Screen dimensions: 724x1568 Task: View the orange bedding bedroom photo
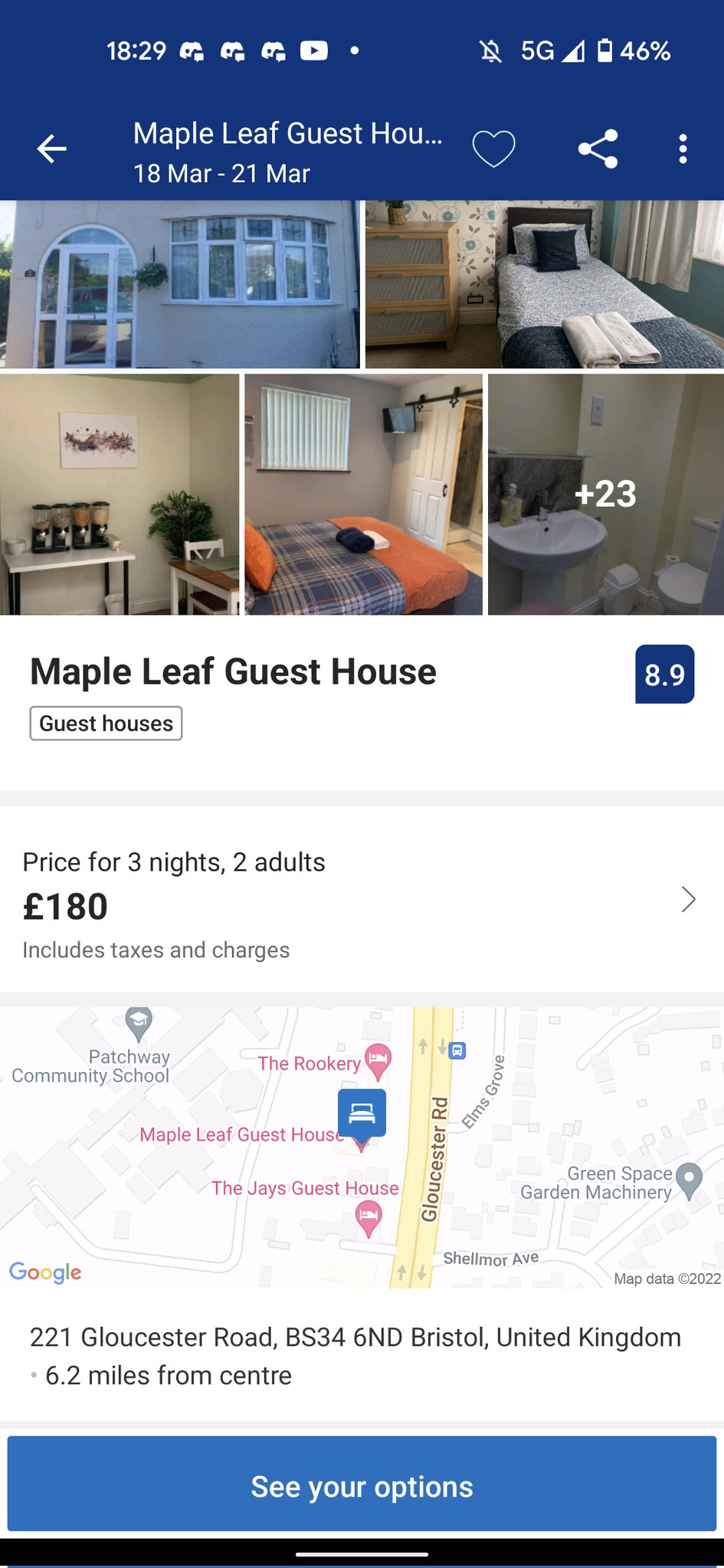(x=363, y=495)
